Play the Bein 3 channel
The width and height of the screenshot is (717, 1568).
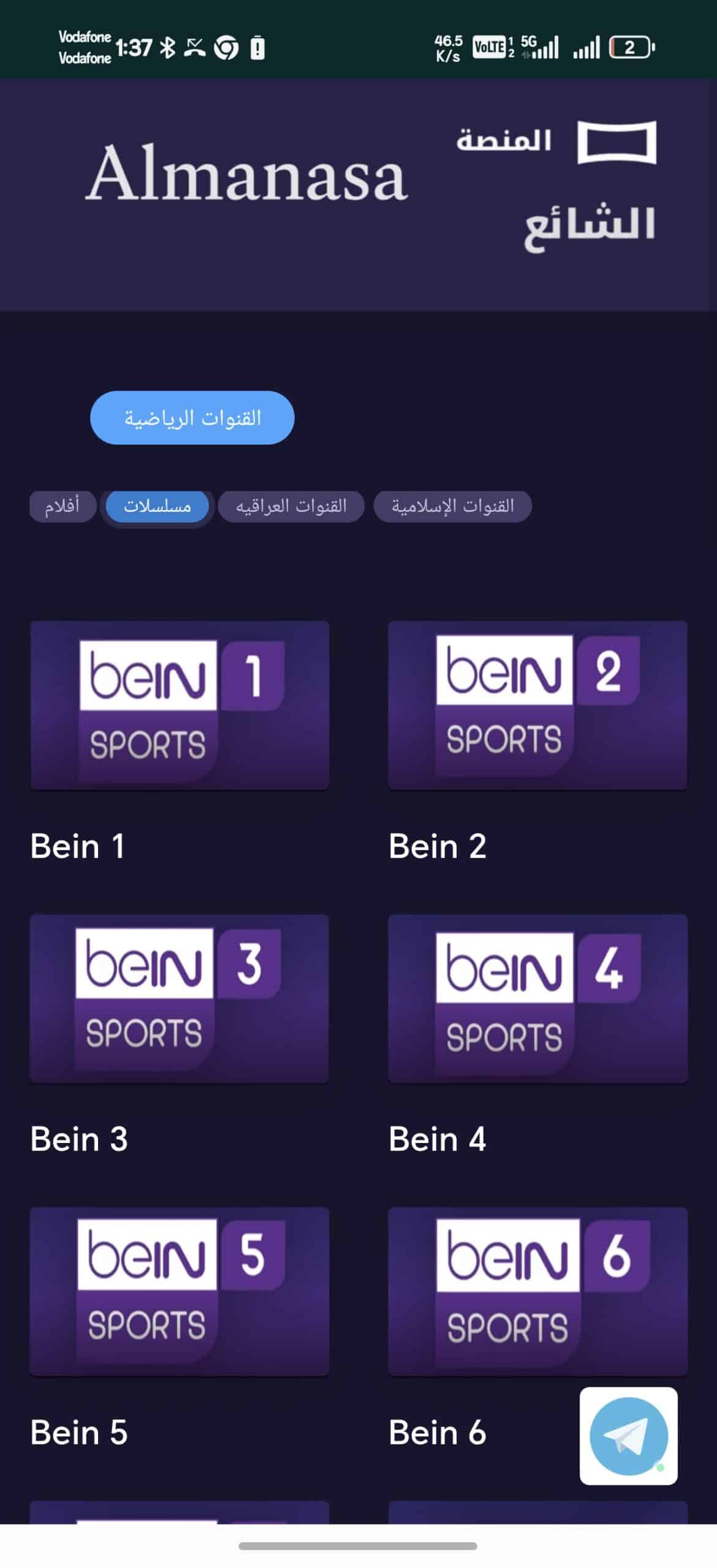pos(180,998)
